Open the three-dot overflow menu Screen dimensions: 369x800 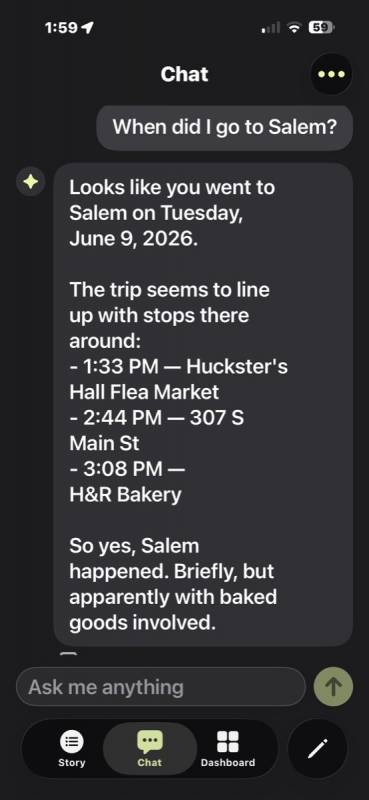coord(331,74)
